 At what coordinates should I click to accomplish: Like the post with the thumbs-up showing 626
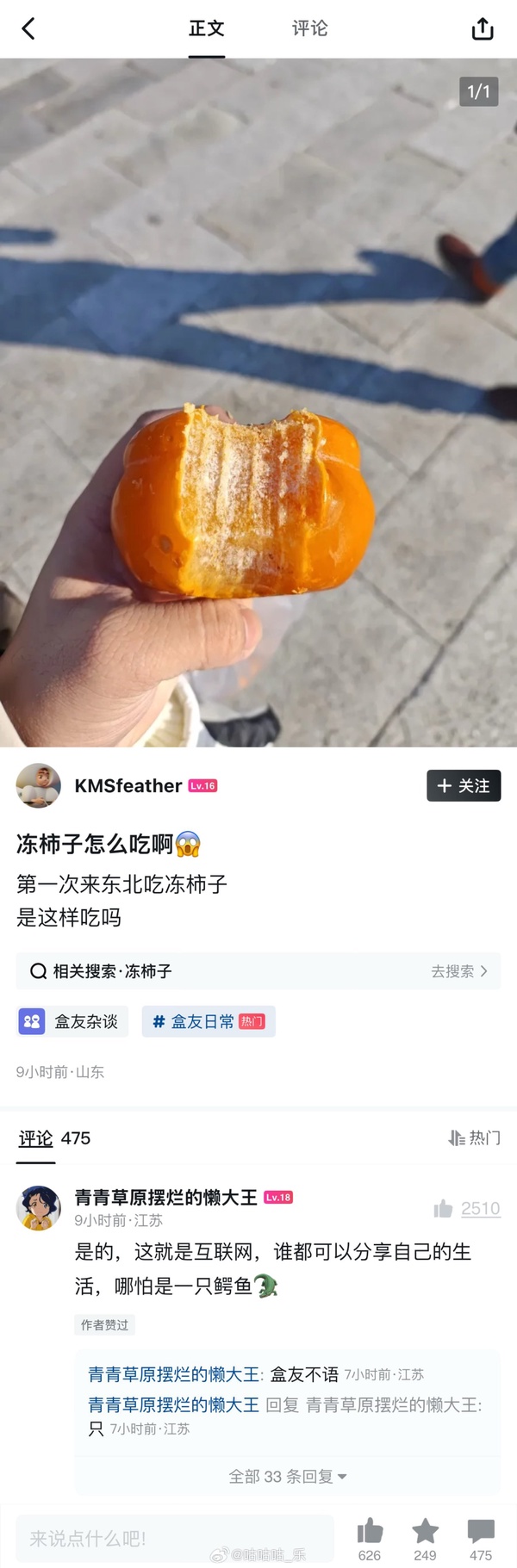click(370, 1533)
